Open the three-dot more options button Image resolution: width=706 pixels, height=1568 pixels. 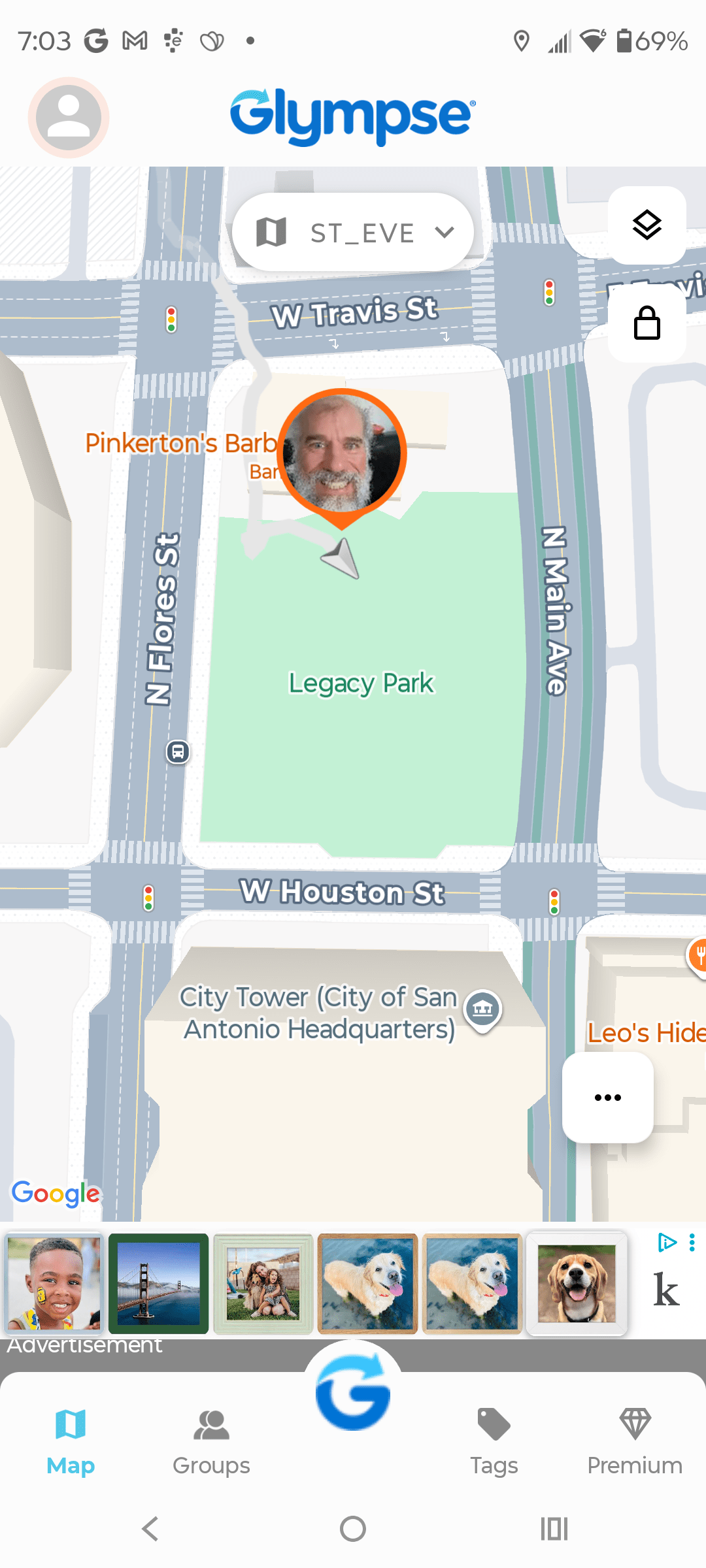tap(607, 1098)
